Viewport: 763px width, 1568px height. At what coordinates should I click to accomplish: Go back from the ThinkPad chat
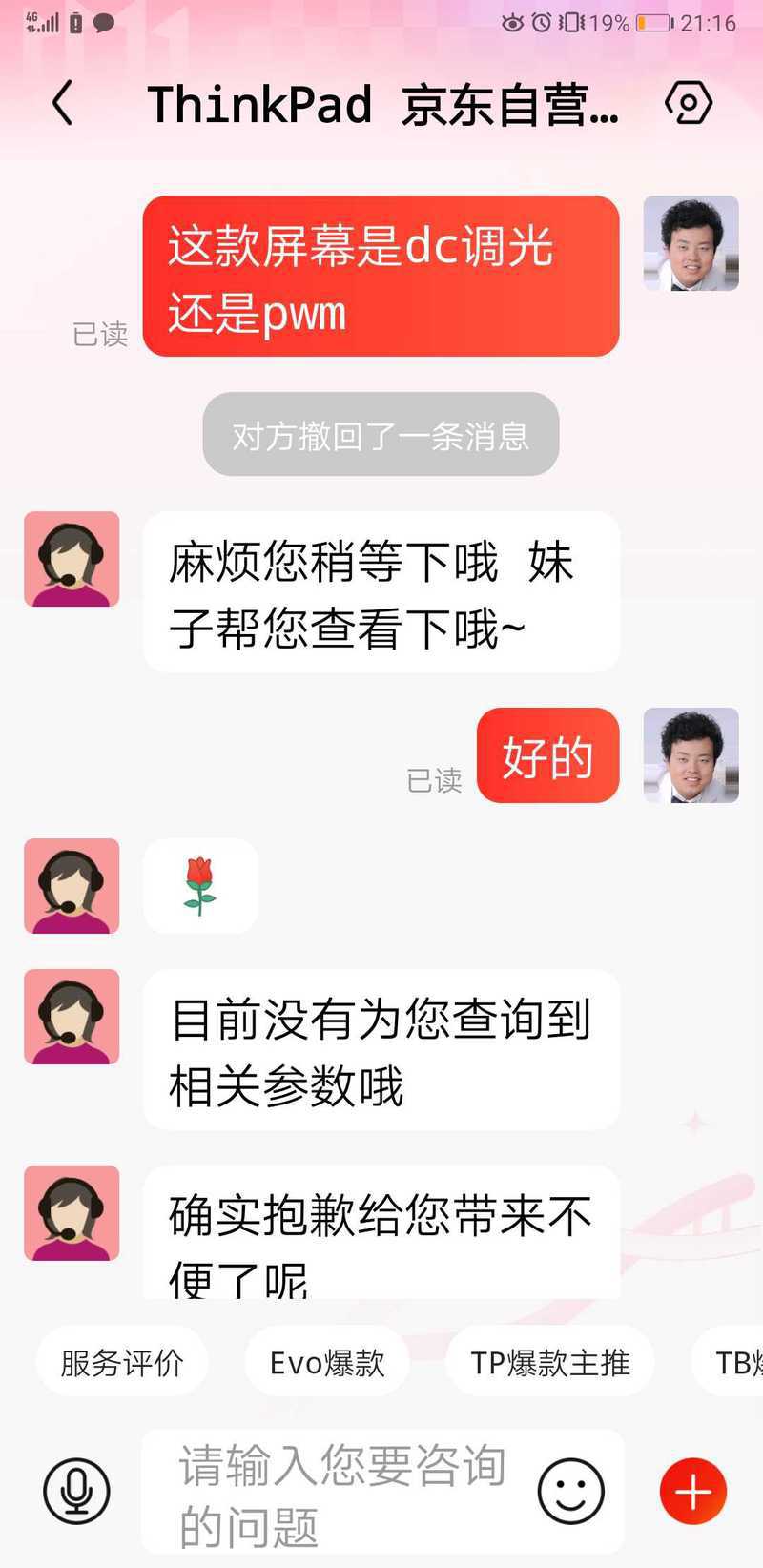coord(63,103)
